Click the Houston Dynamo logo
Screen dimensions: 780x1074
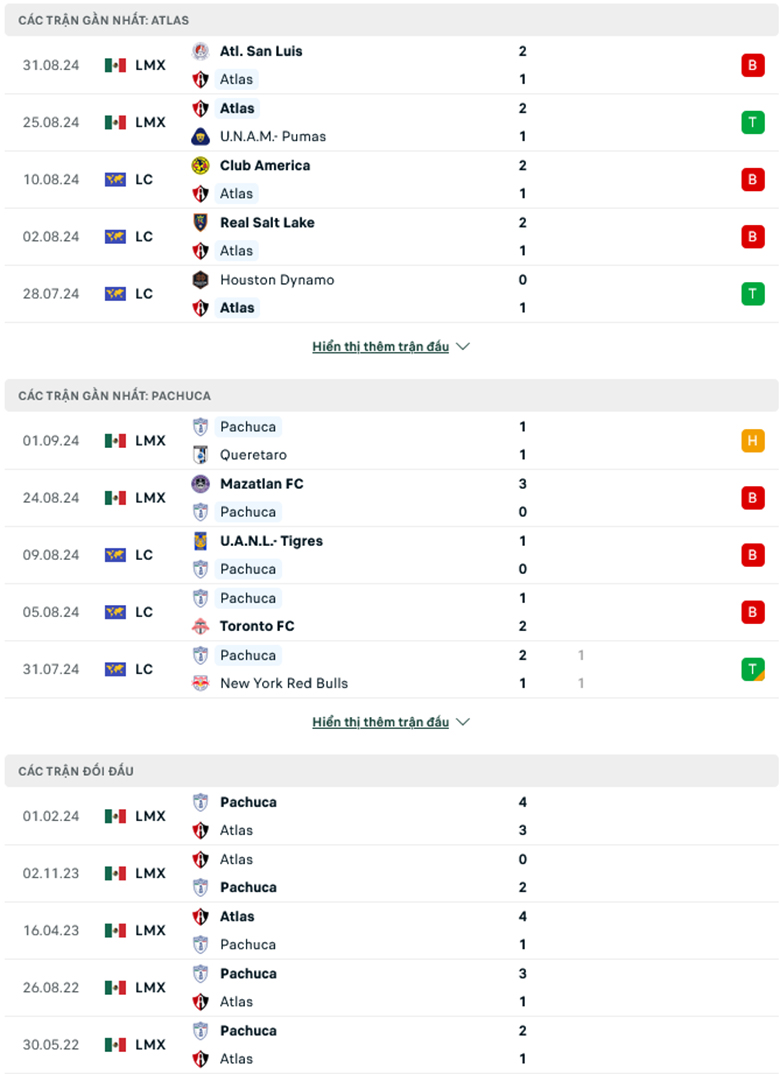coord(200,280)
